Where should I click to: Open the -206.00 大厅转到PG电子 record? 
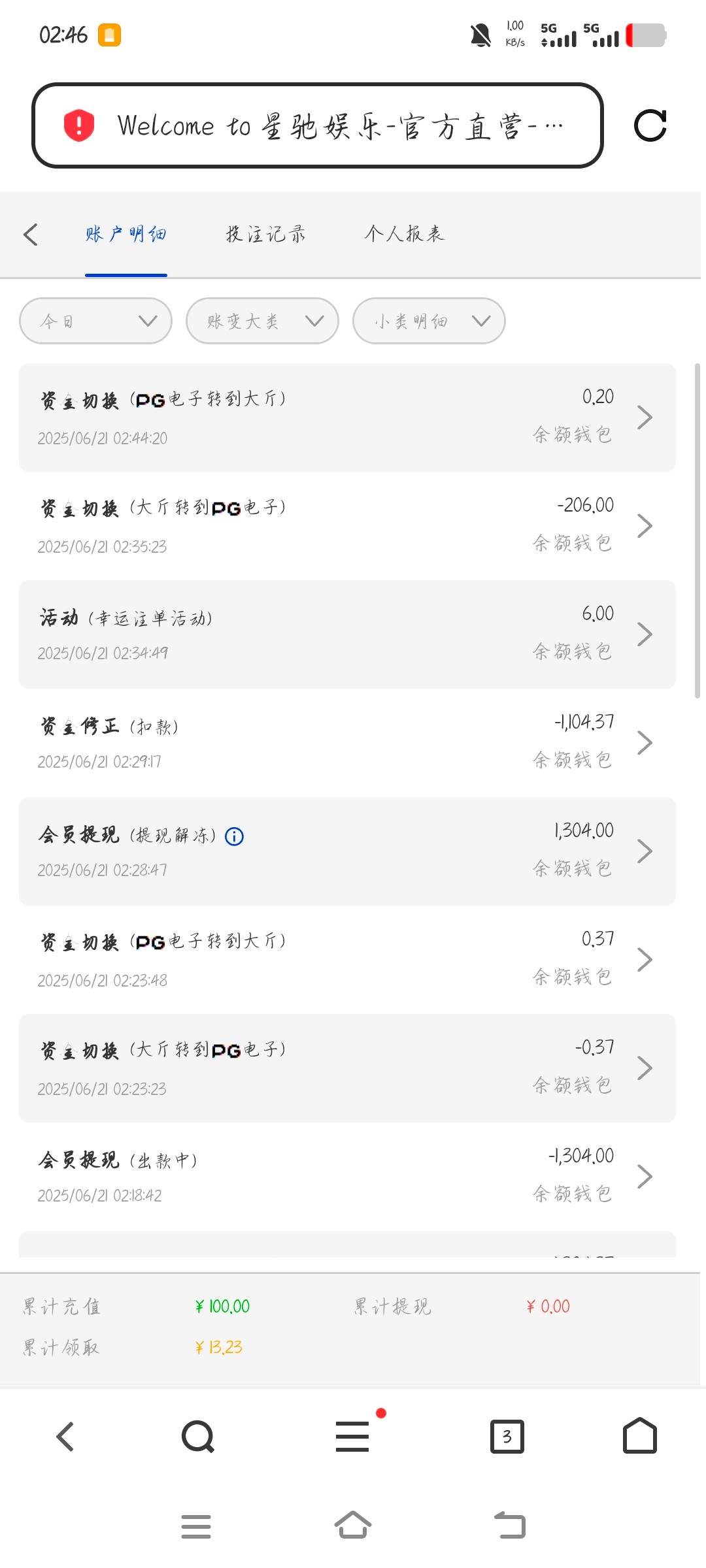[x=347, y=526]
